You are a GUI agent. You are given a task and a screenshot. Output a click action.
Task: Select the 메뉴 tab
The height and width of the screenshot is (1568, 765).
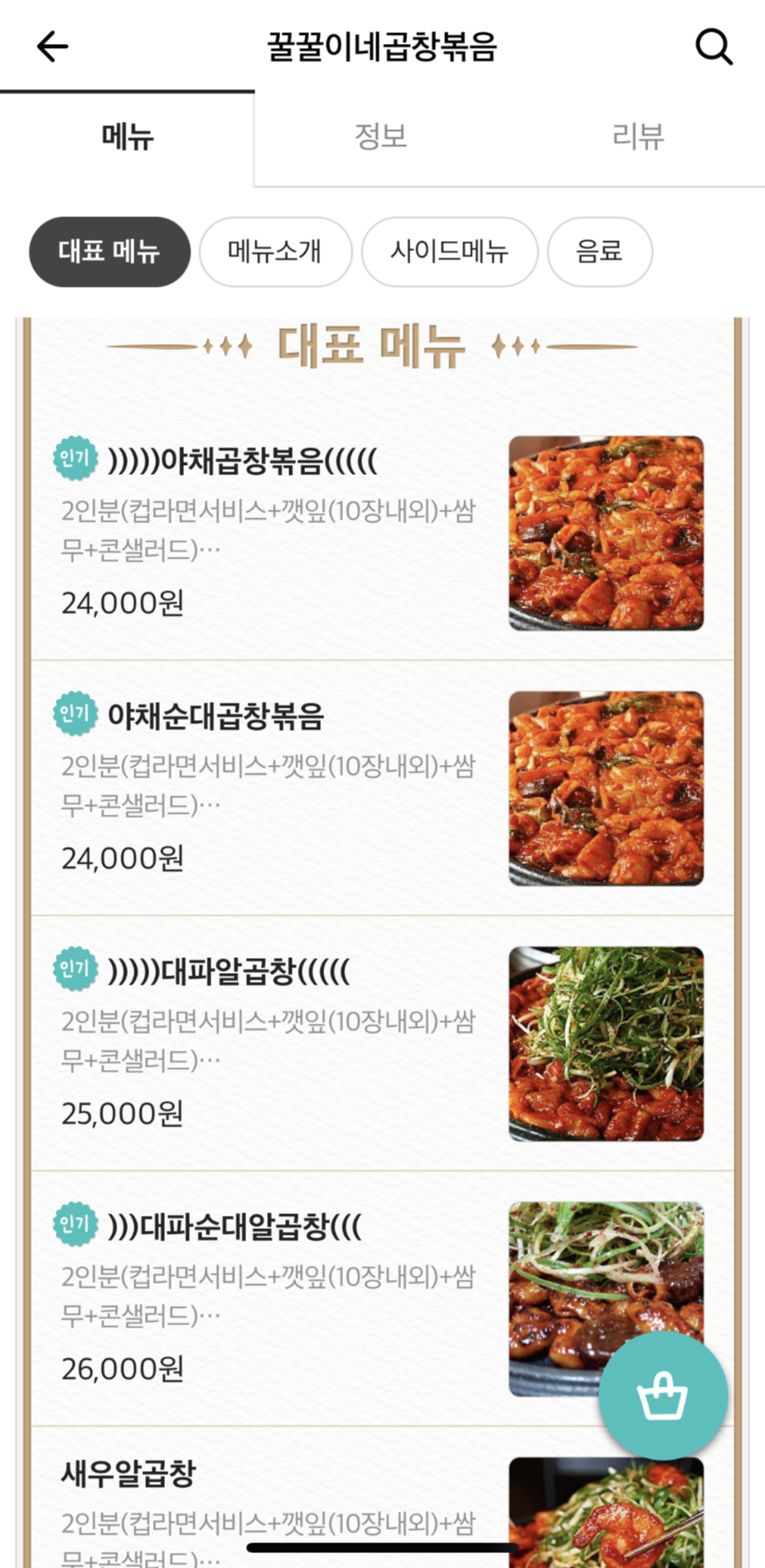(x=127, y=137)
